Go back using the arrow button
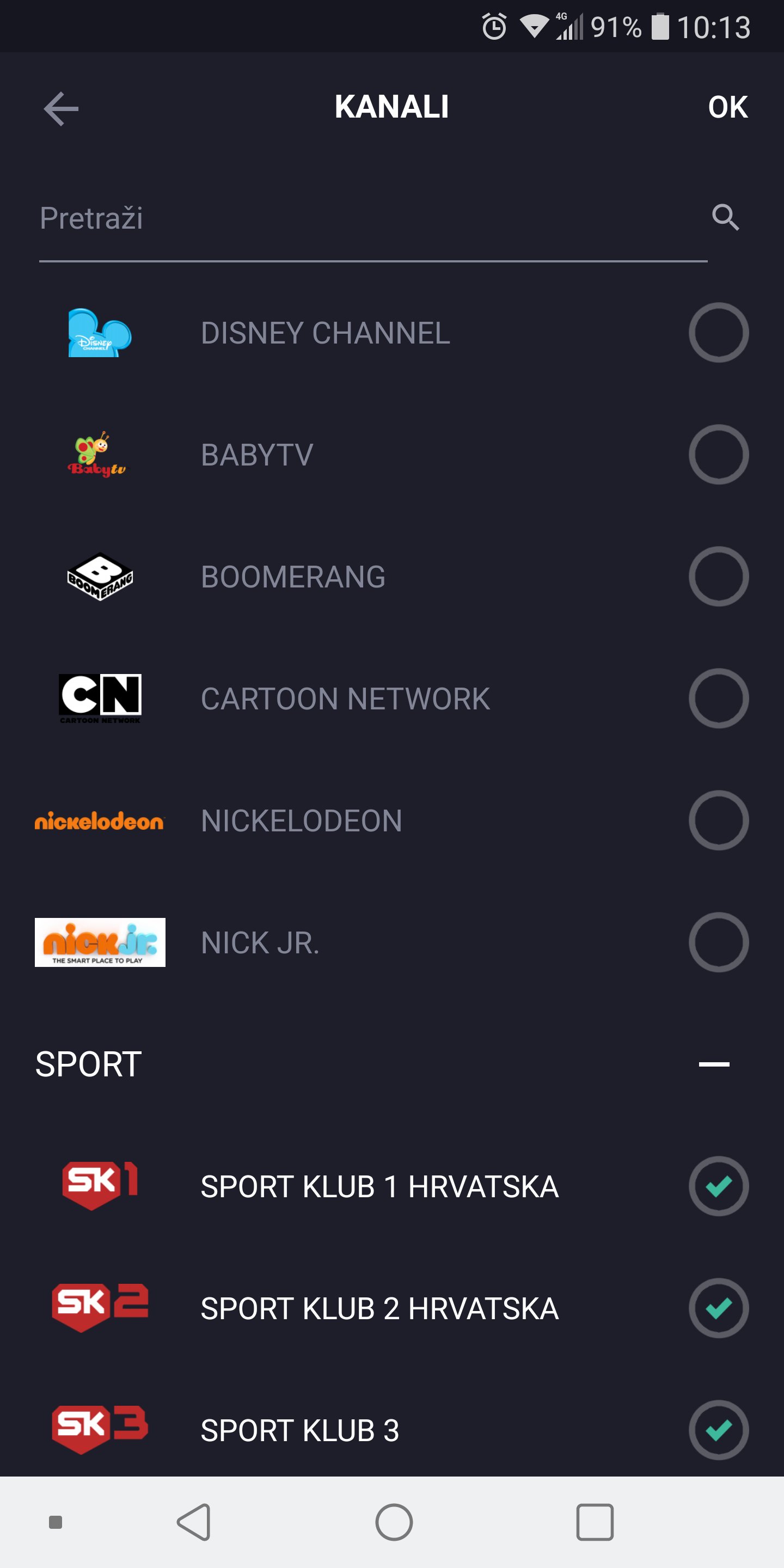The height and width of the screenshot is (1568, 784). (60, 108)
